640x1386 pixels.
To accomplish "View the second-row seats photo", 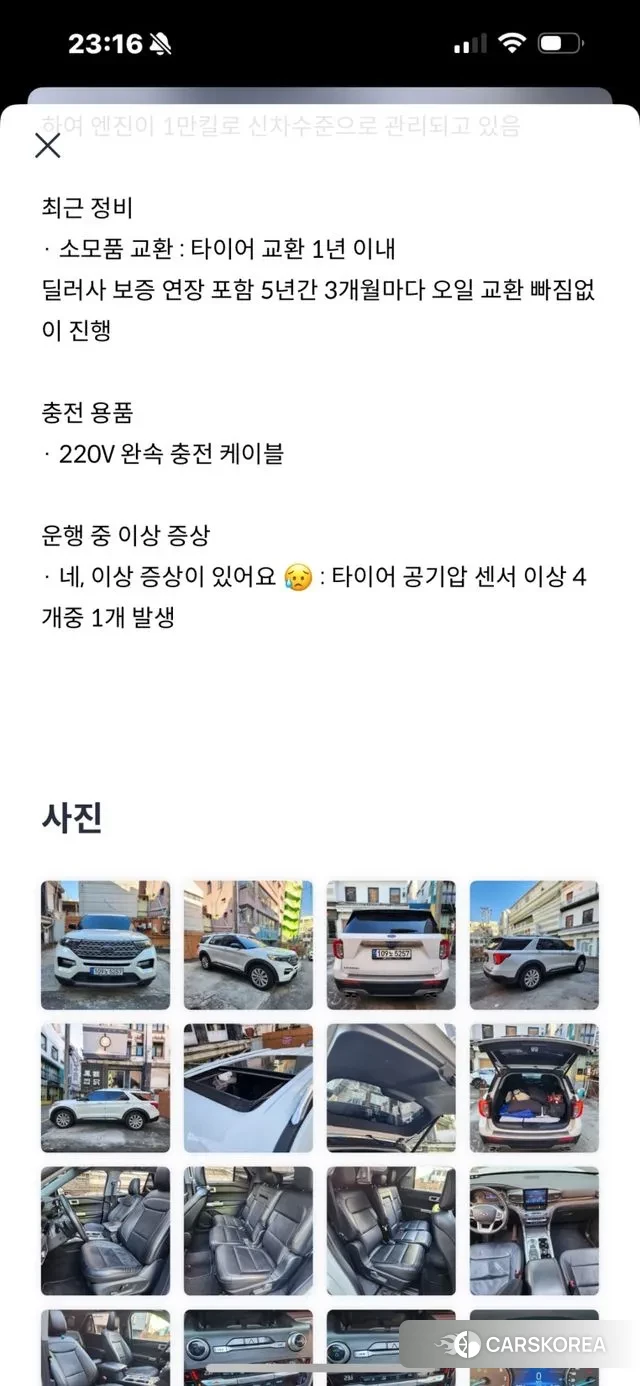I will (248, 1231).
